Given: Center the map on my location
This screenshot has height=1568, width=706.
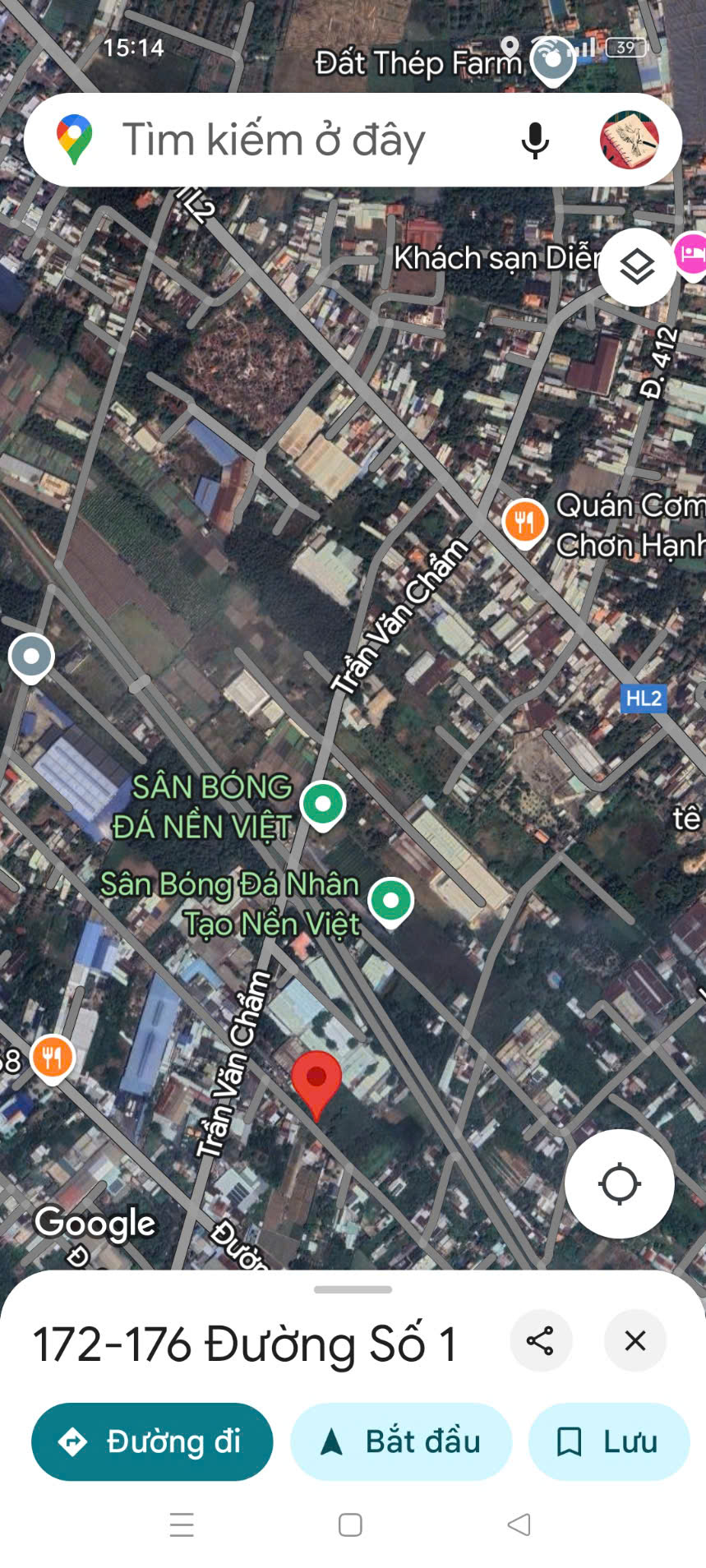Looking at the screenshot, I should click(620, 1183).
